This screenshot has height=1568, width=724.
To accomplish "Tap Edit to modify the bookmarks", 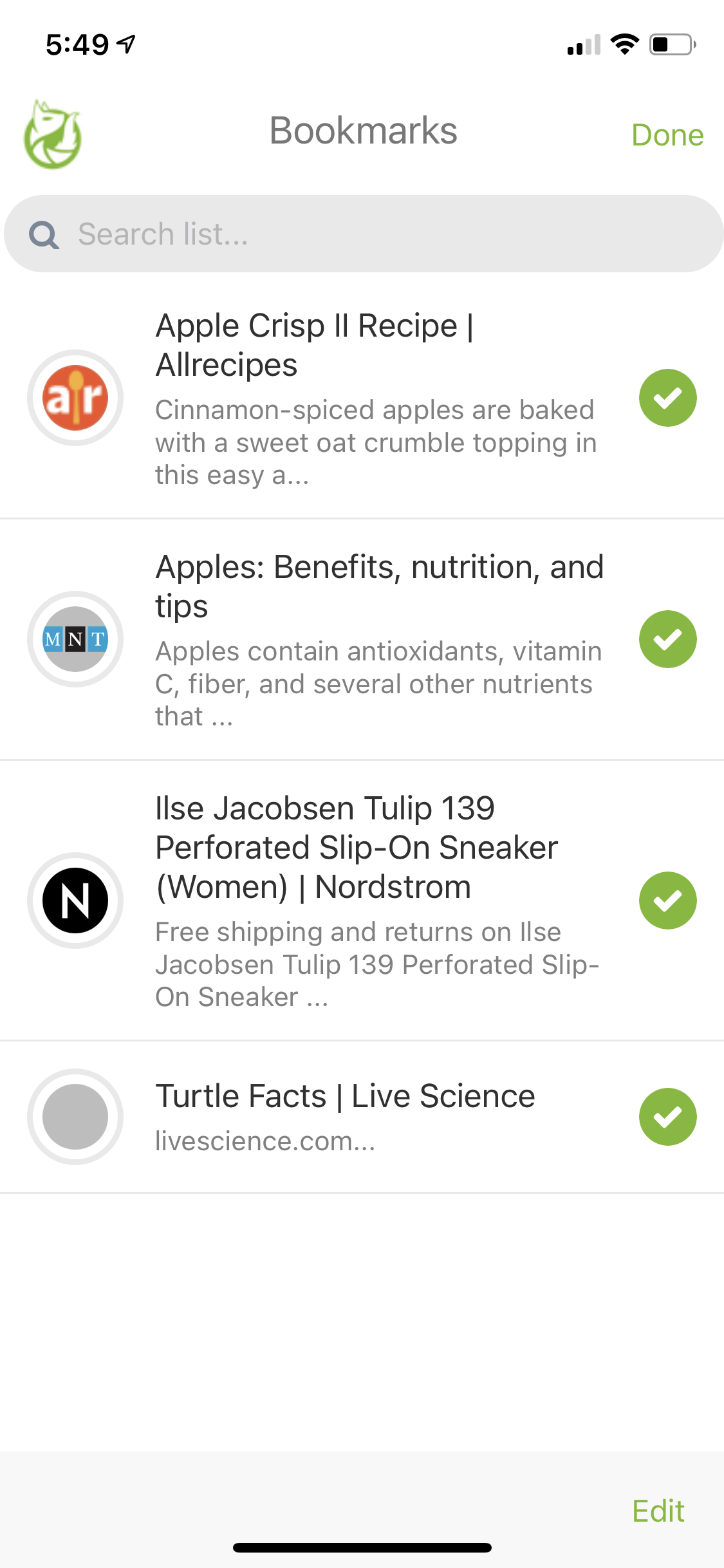I will point(658,1511).
